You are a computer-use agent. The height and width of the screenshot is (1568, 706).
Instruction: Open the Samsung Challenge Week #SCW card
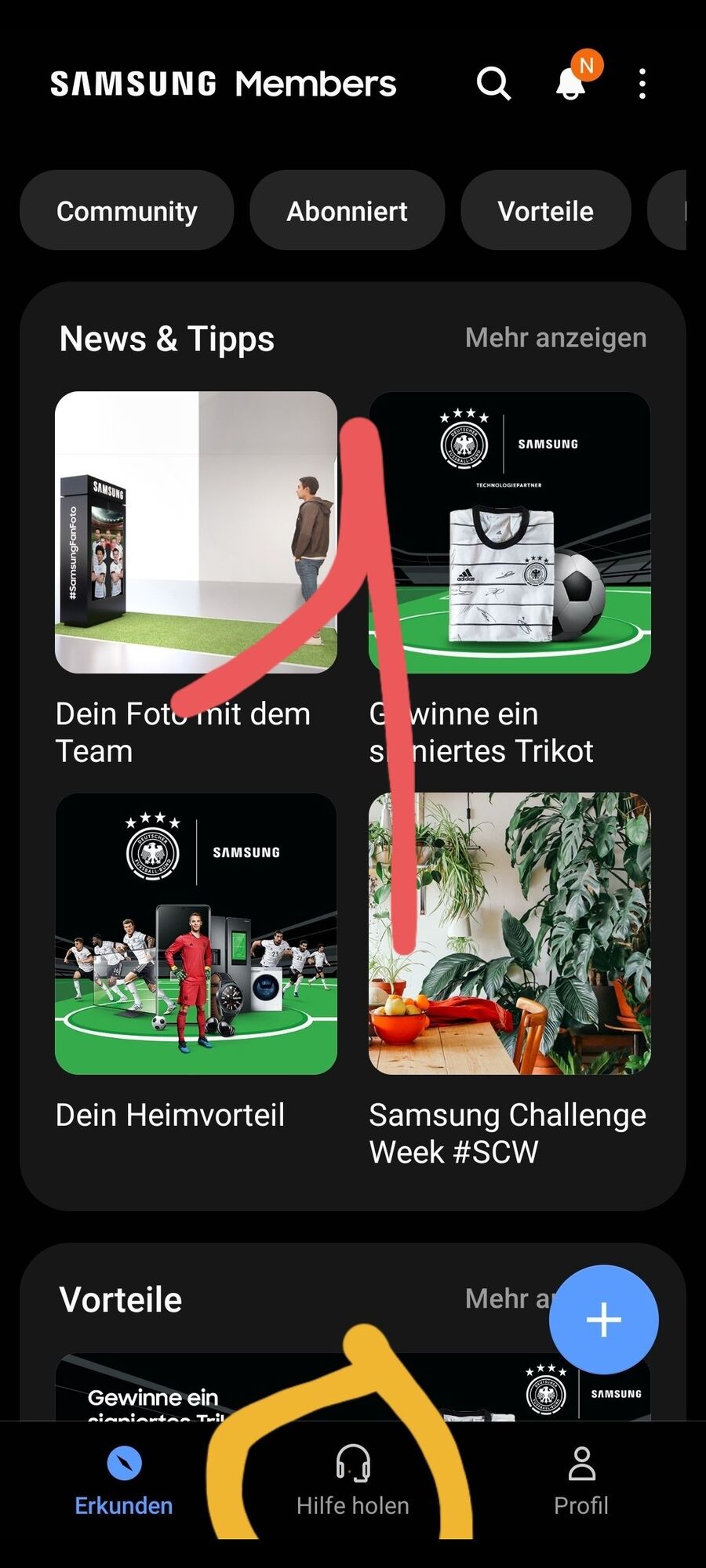click(x=510, y=933)
